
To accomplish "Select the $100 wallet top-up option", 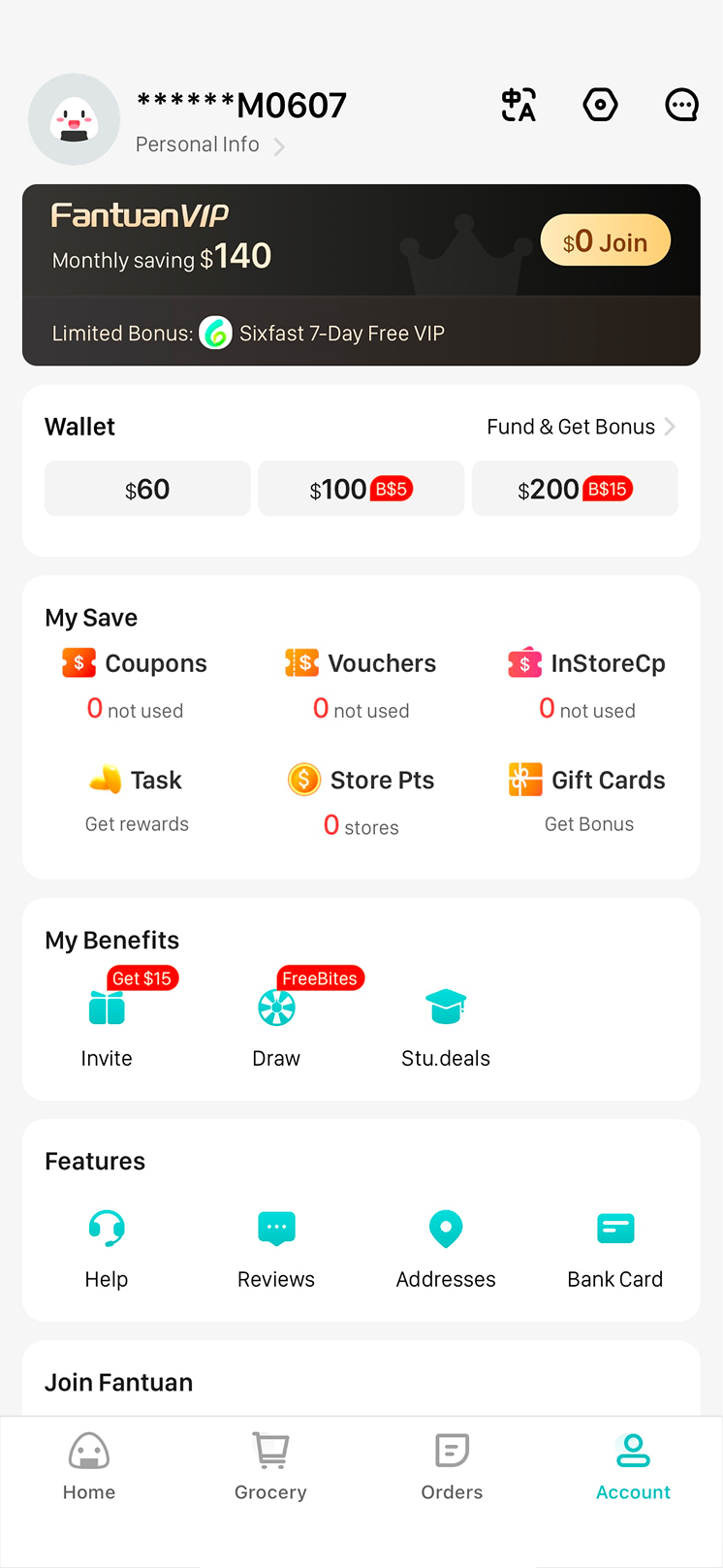I will [x=361, y=489].
